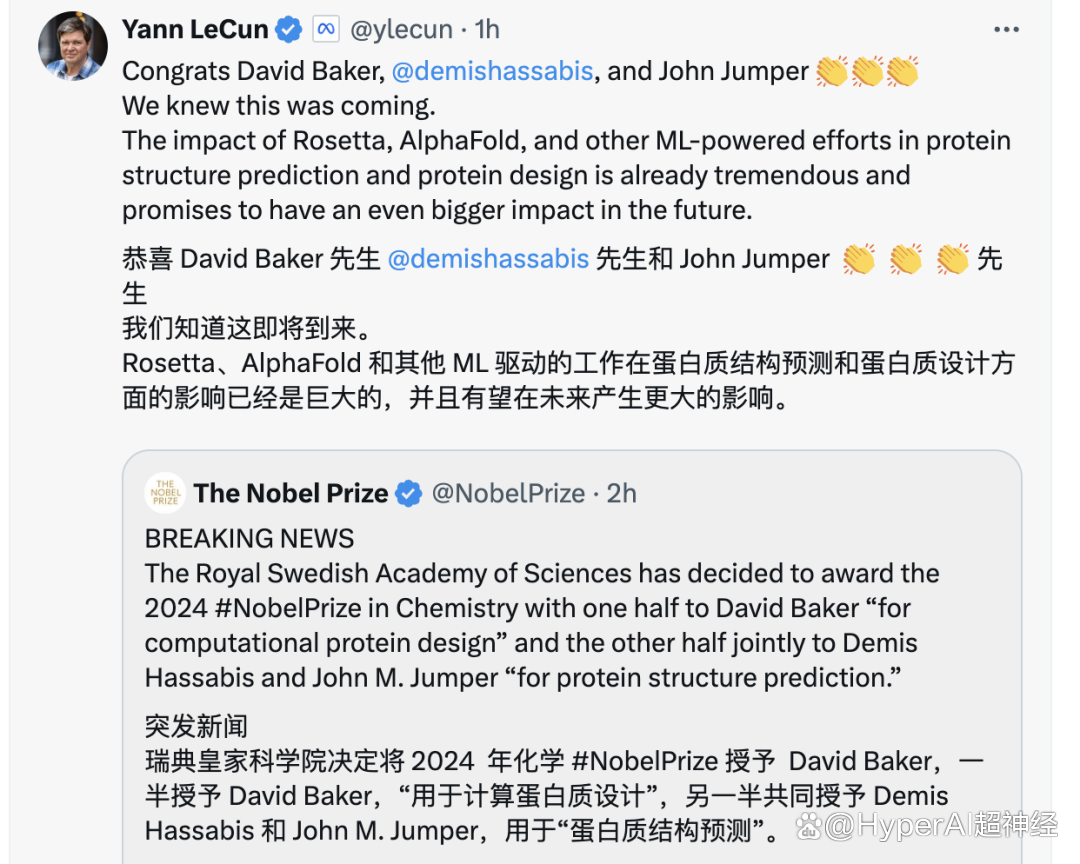Open the Meta affiliation badge

click(325, 30)
